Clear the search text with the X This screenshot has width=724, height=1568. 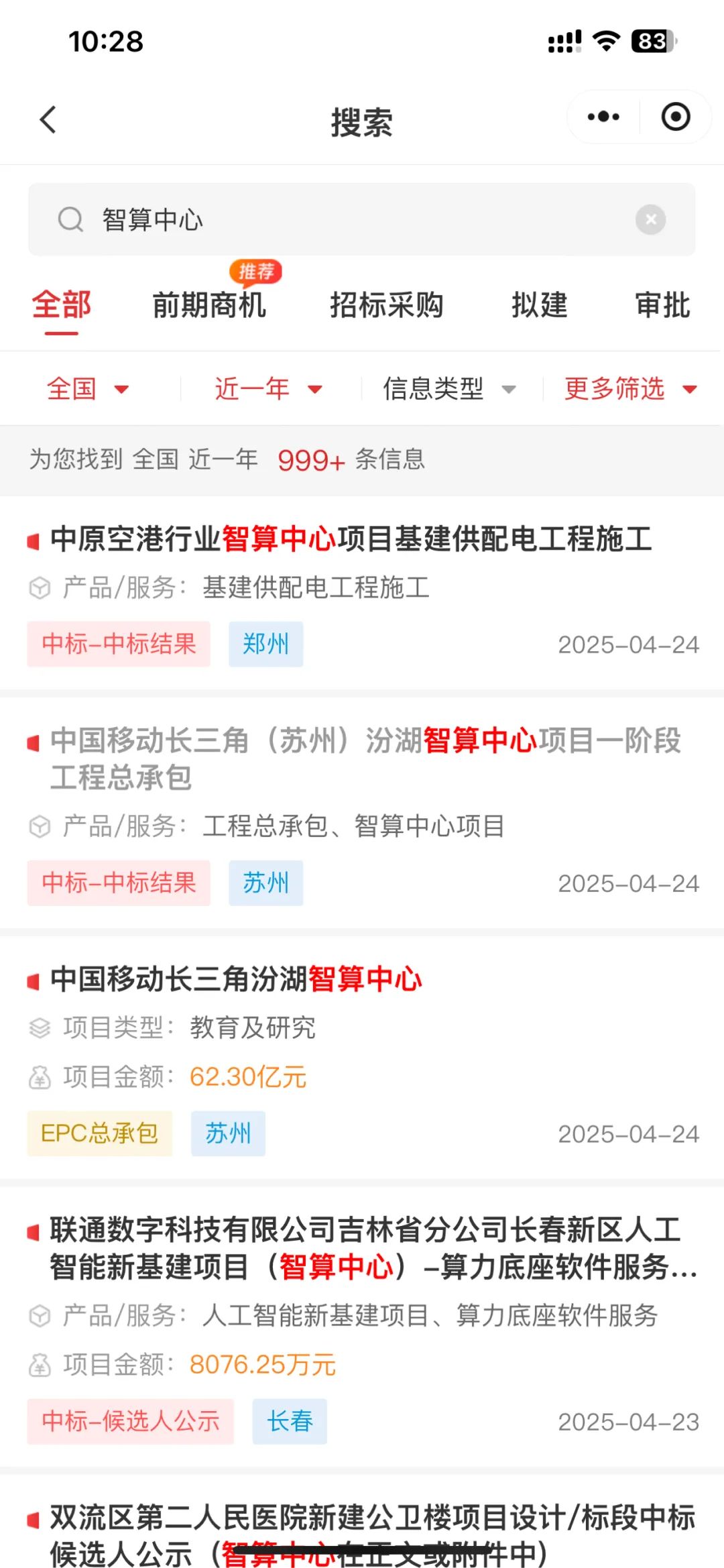[650, 219]
